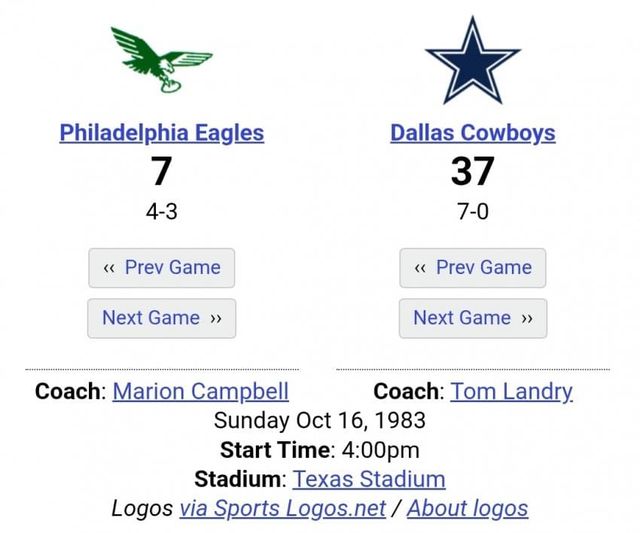Open the Dallas Cowboys team link
Screen dimensions: 640x533
[x=472, y=132]
